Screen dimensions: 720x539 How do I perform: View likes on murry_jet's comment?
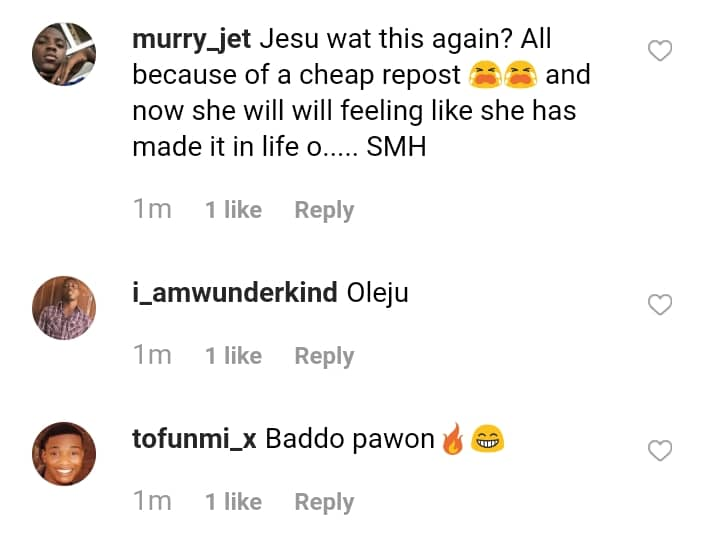coord(233,210)
